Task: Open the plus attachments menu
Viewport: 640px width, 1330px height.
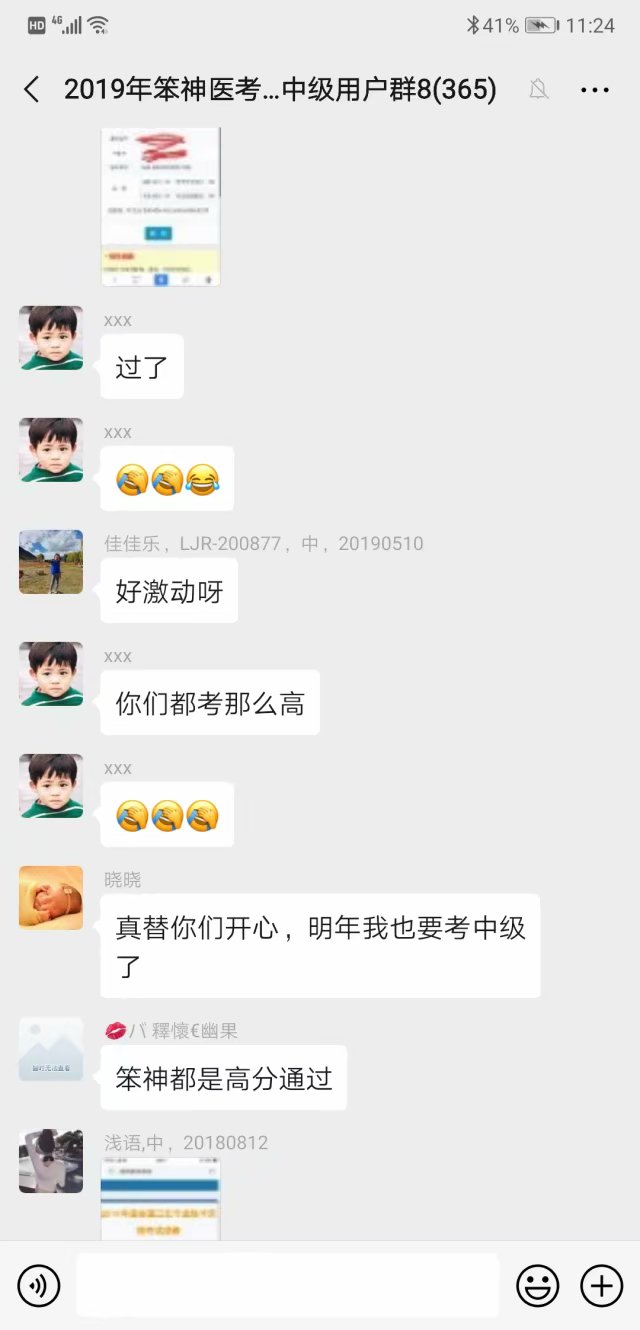Action: (601, 1285)
